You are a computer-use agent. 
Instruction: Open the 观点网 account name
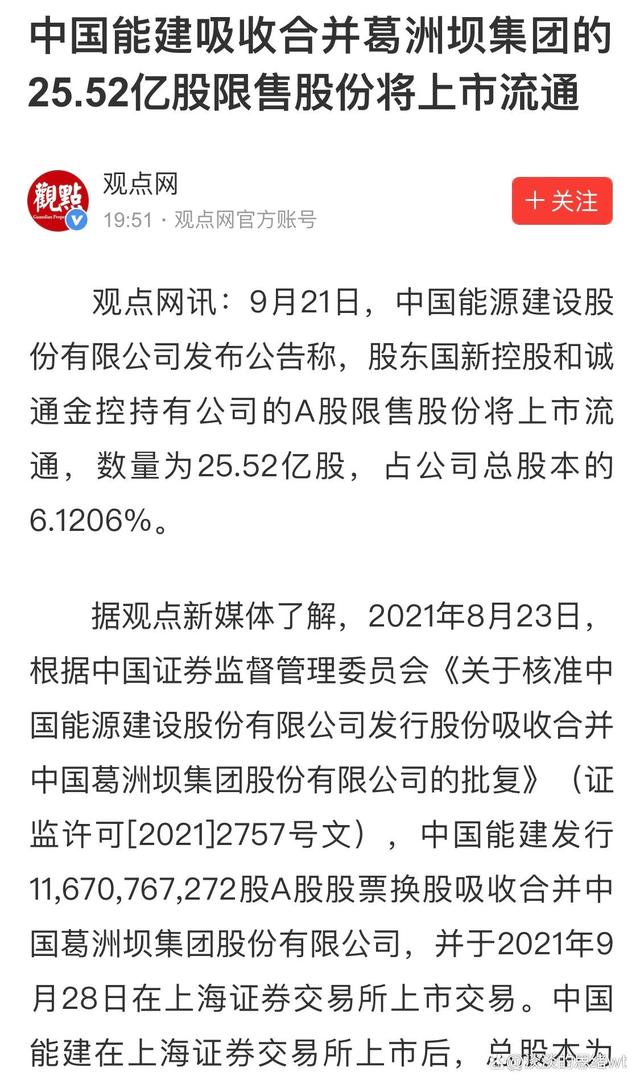pyautogui.click(x=140, y=184)
